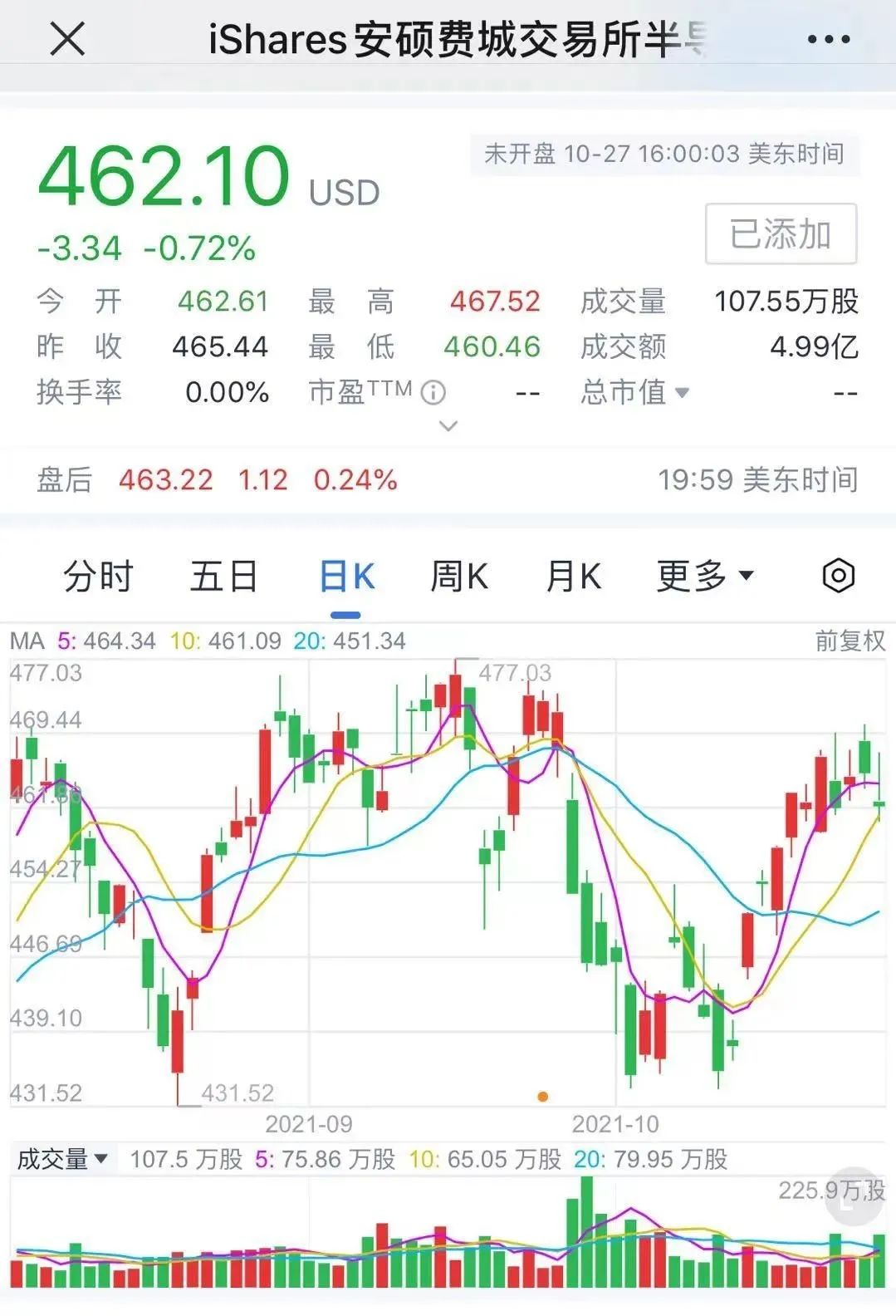Open the 更多 chart period dropdown
The image size is (896, 1316).
[705, 576]
